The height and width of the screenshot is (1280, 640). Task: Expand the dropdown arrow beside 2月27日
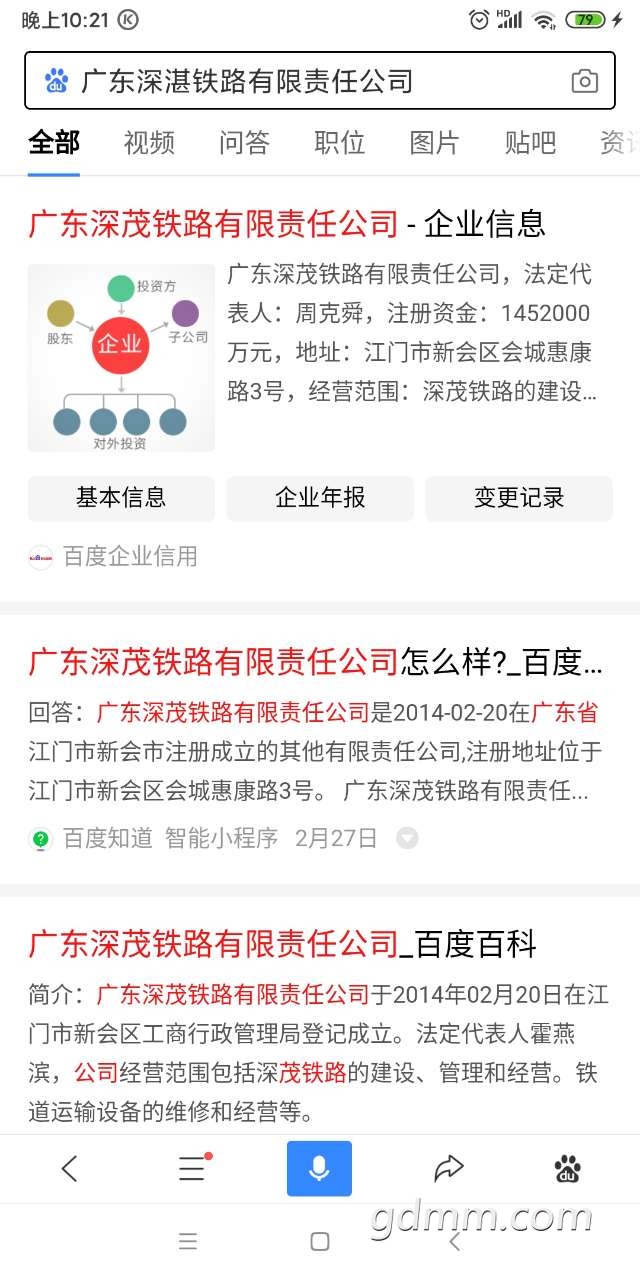click(407, 838)
